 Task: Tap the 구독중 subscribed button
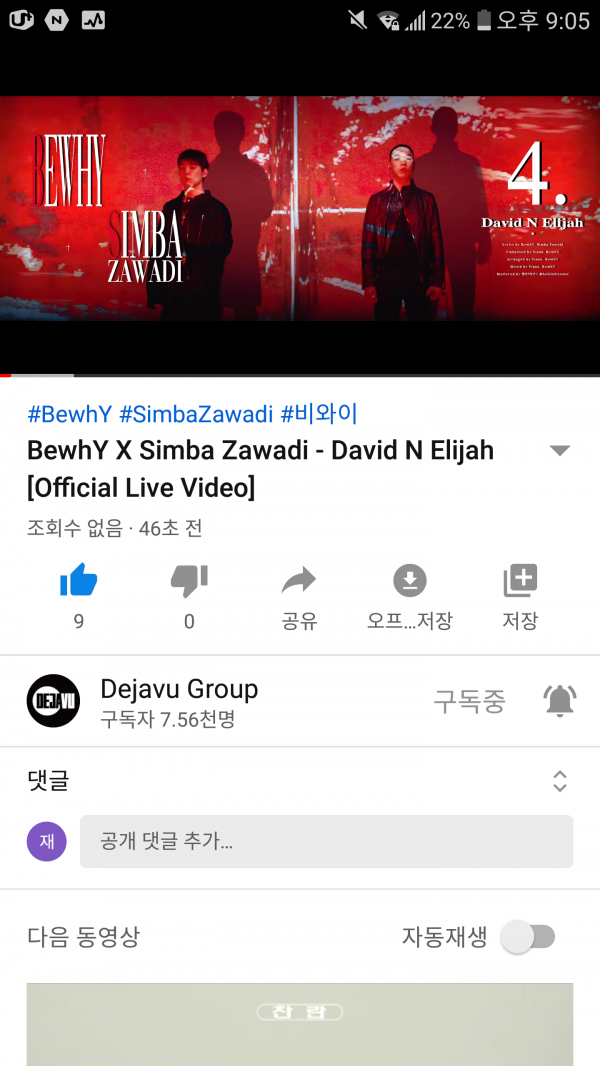pyautogui.click(x=469, y=701)
